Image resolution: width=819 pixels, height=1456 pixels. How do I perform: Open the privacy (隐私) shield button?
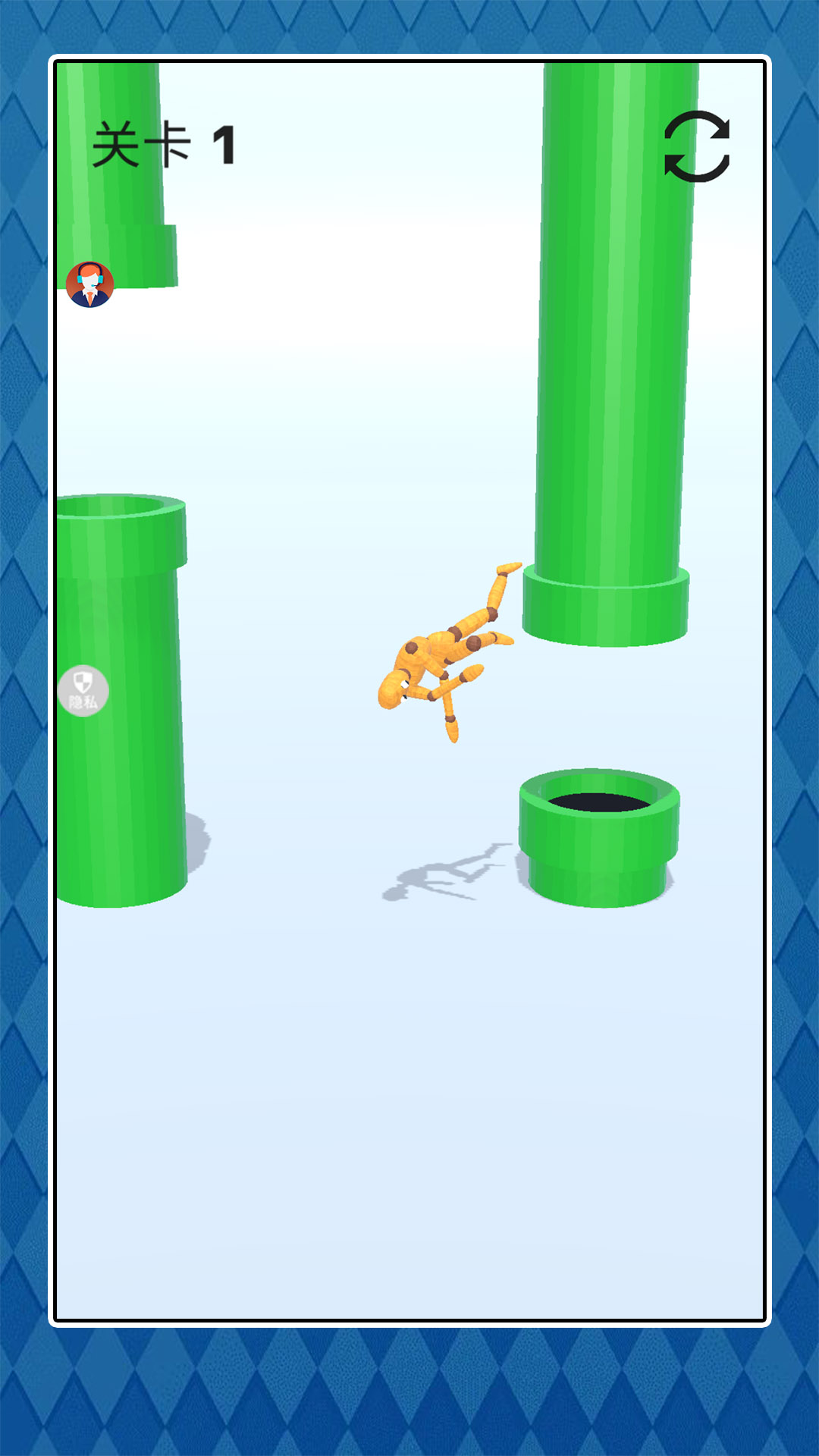click(83, 691)
